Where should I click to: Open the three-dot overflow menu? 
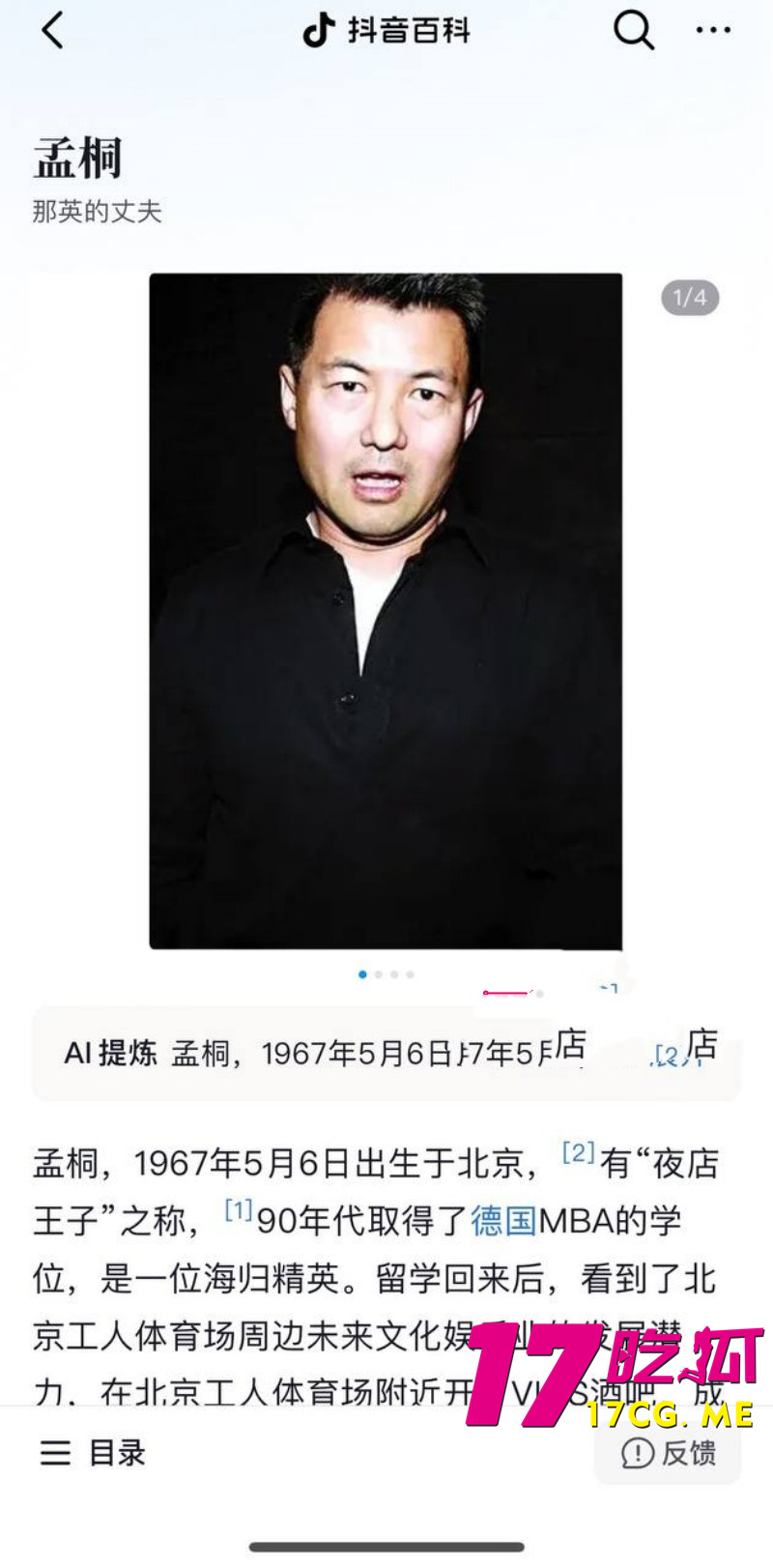[713, 31]
